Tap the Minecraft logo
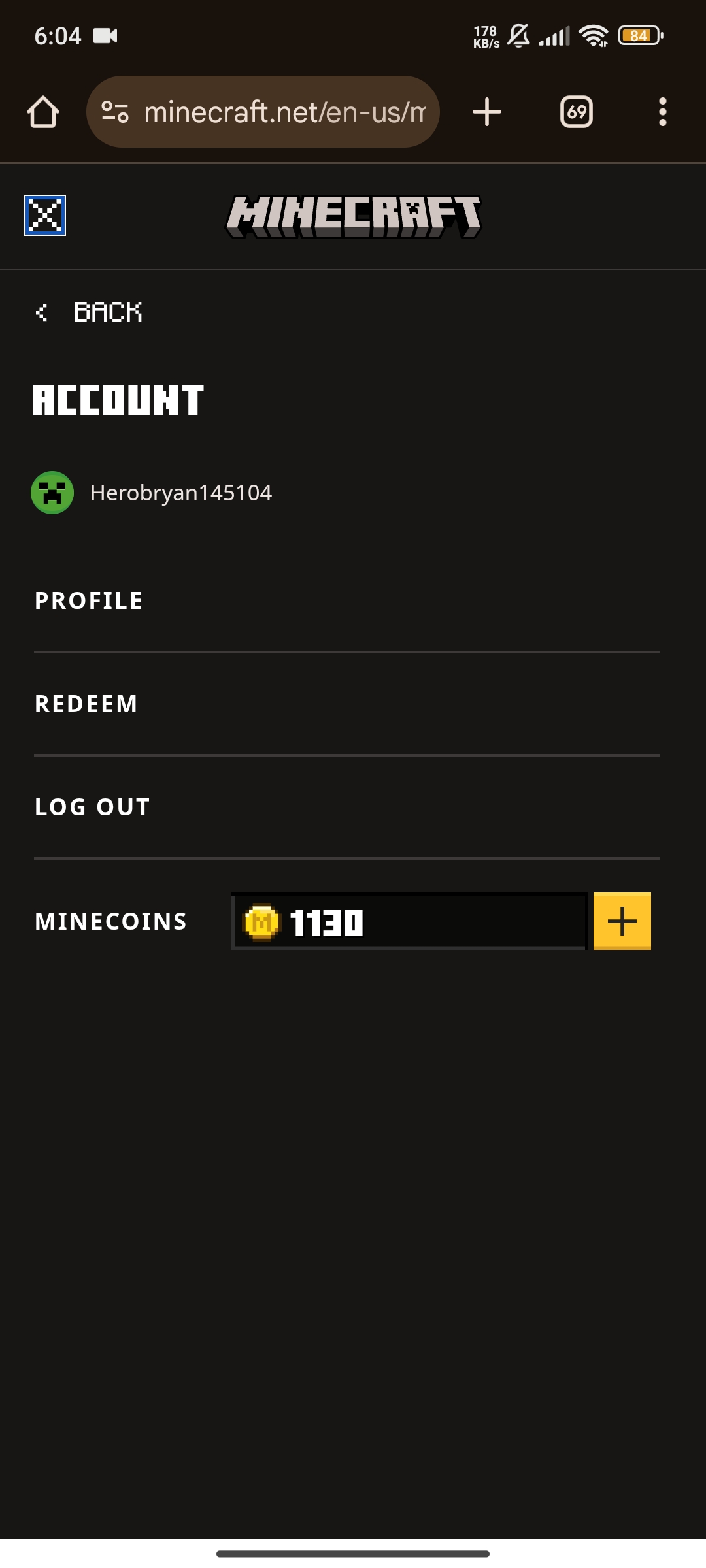Image resolution: width=706 pixels, height=1568 pixels. click(x=353, y=216)
